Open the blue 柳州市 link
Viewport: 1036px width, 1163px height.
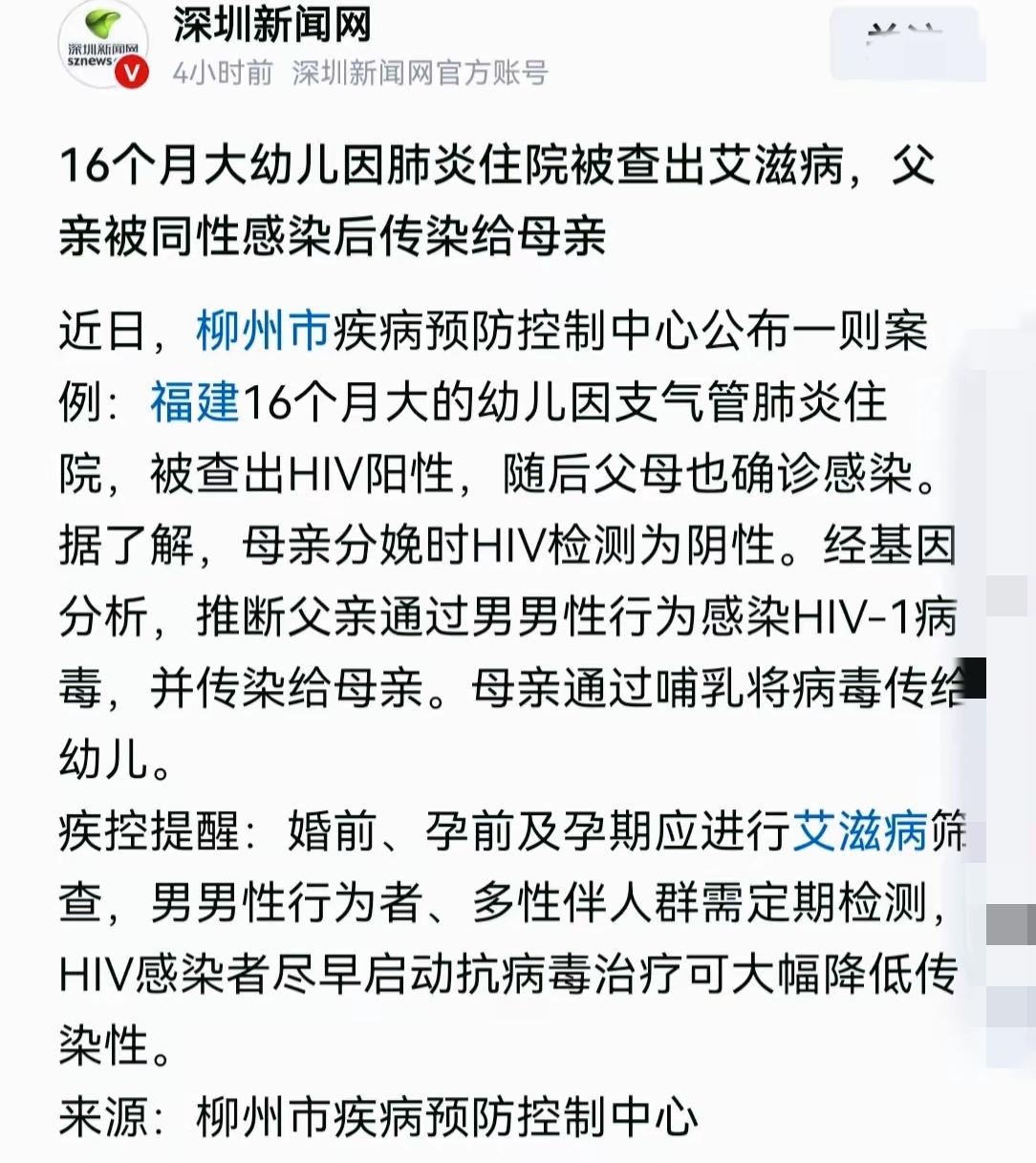click(263, 332)
